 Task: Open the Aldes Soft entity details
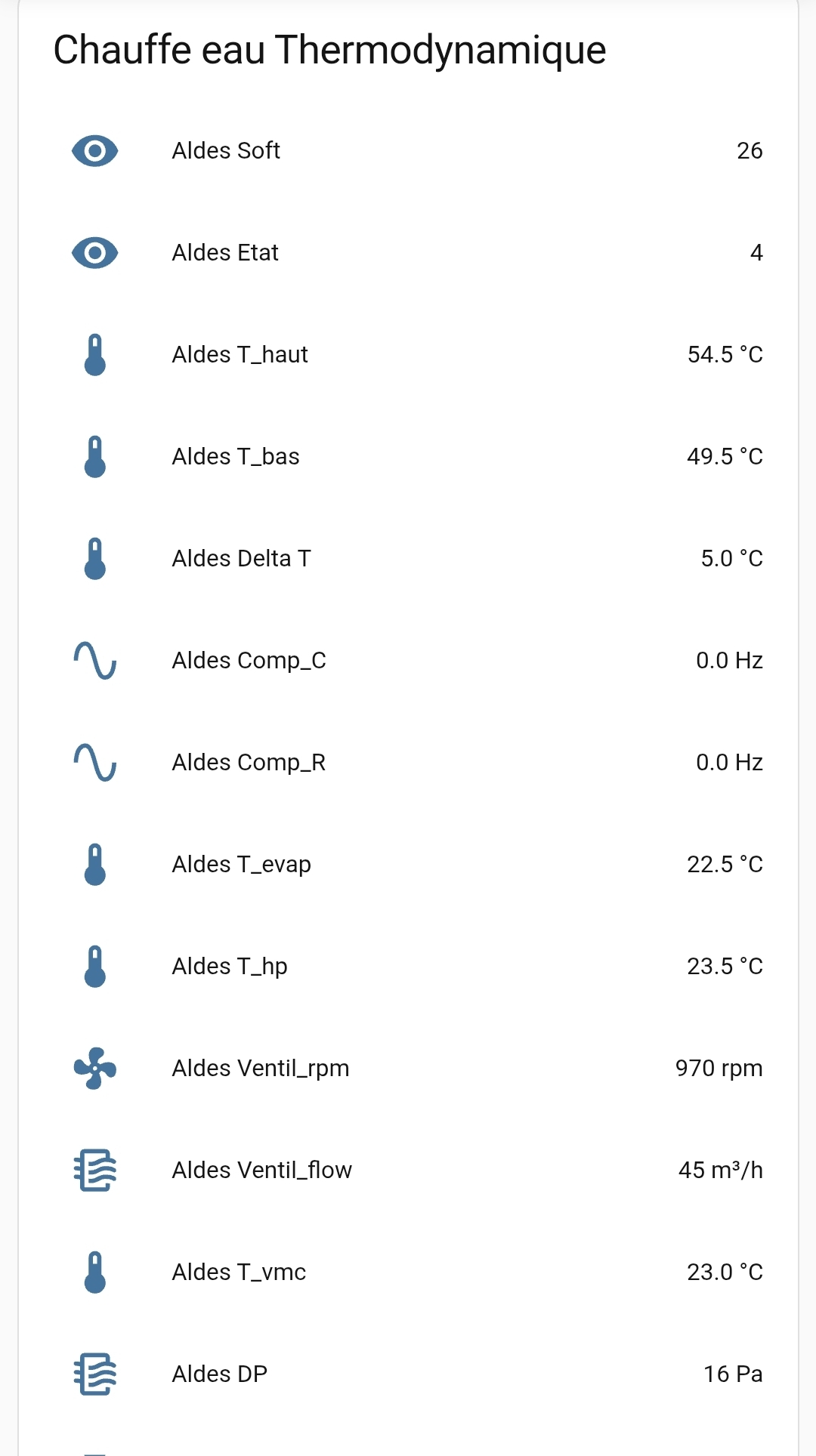[227, 150]
